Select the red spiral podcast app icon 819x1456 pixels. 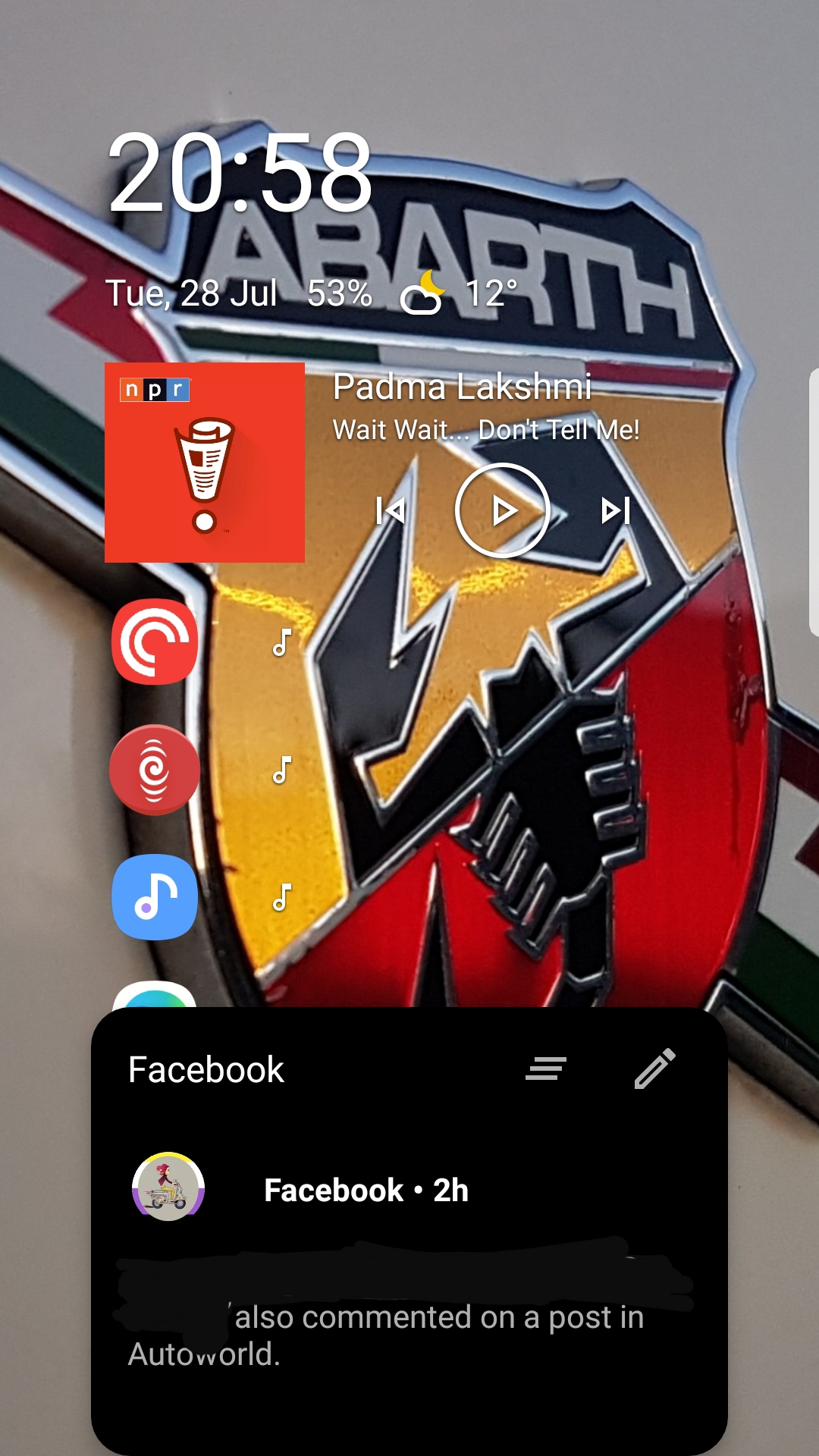click(155, 770)
